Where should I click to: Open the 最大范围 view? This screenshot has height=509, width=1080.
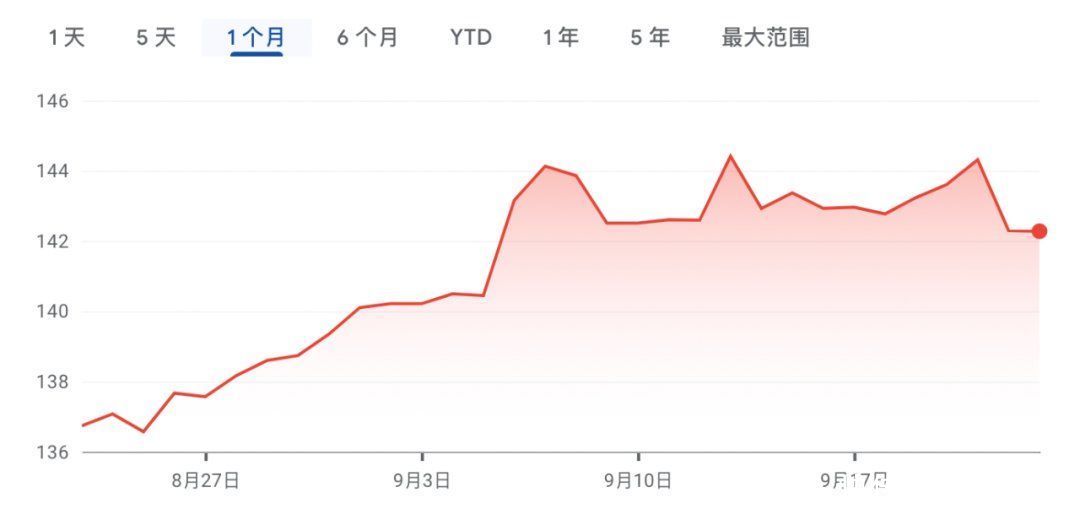tap(765, 37)
